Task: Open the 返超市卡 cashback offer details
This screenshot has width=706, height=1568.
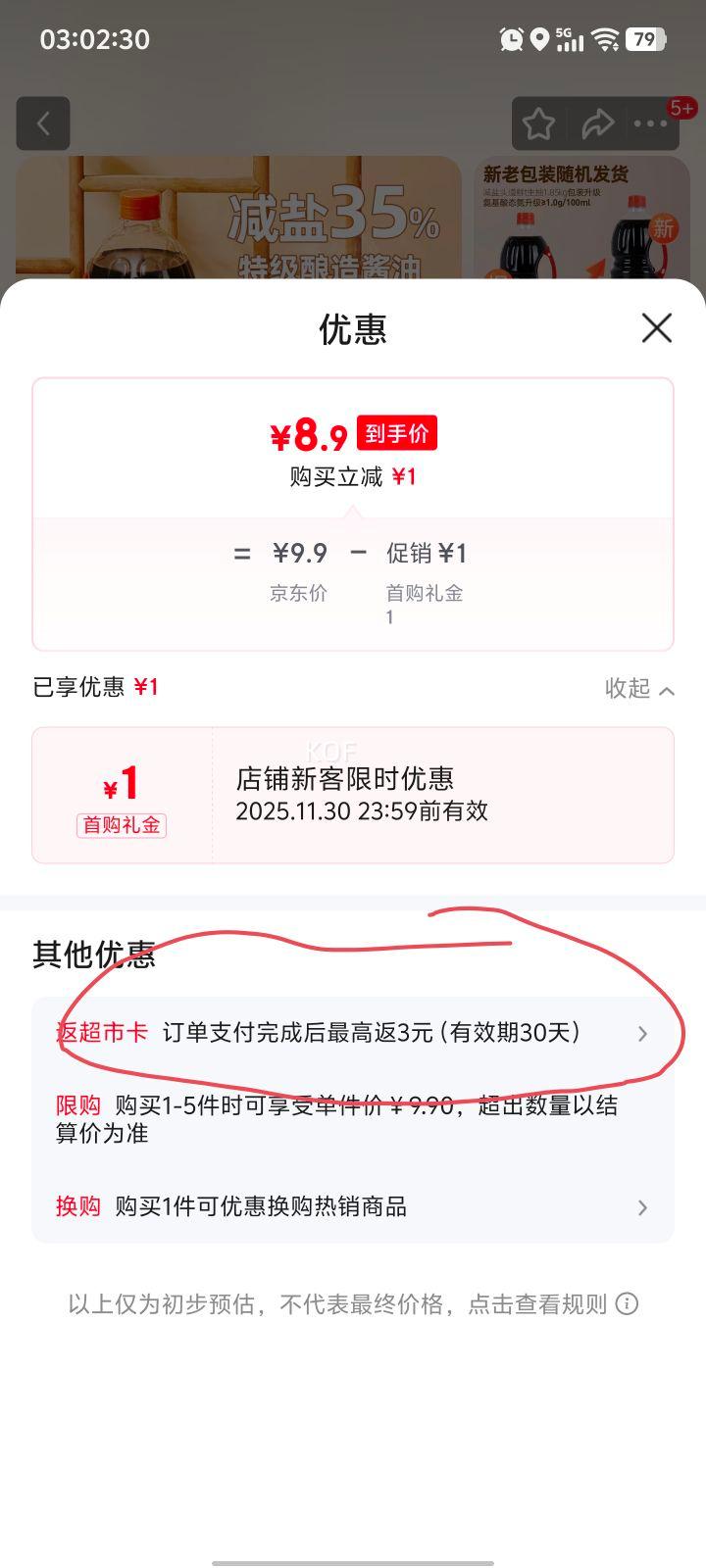Action: click(353, 1033)
